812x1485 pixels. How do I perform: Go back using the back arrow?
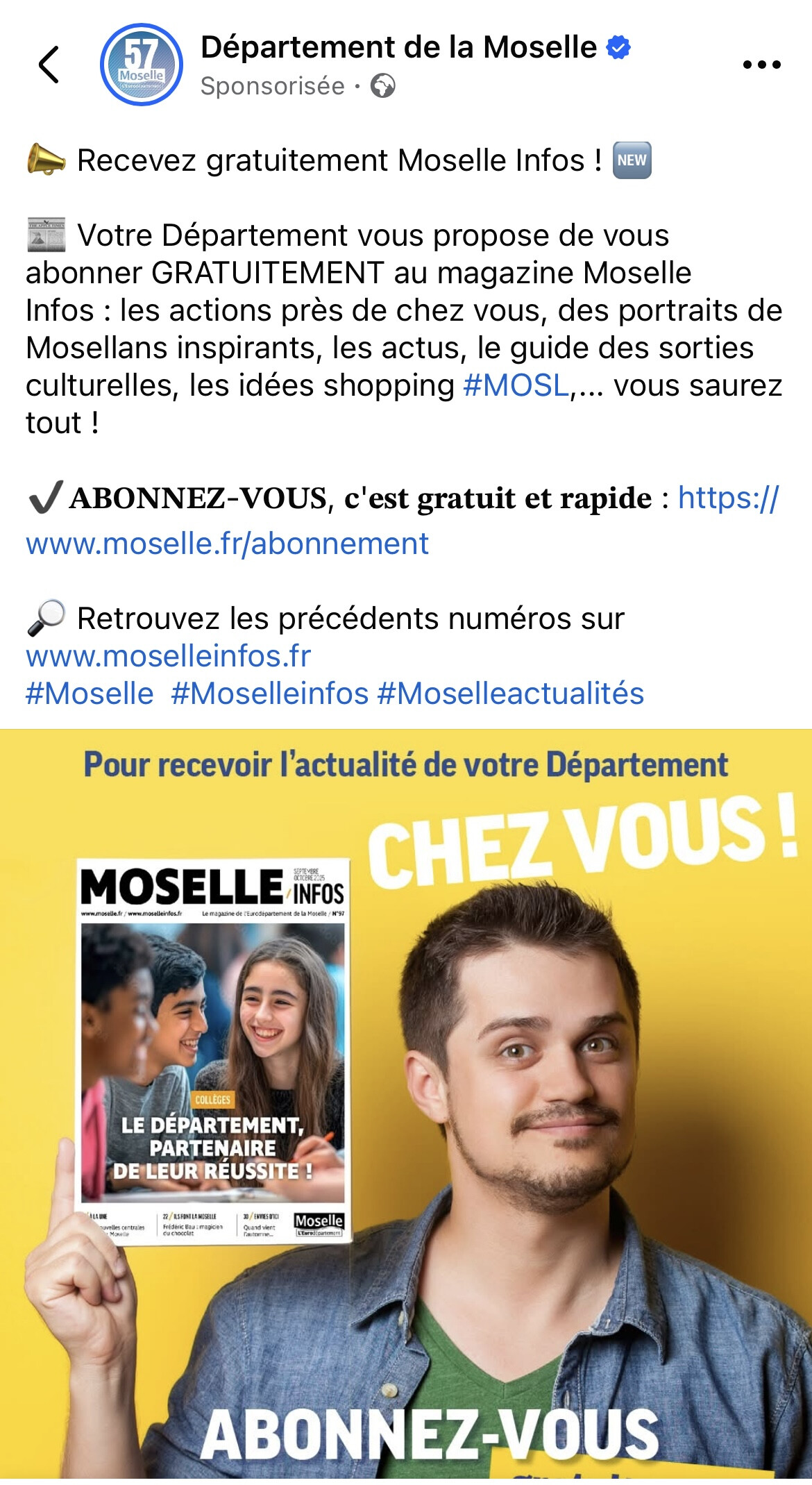[49, 65]
